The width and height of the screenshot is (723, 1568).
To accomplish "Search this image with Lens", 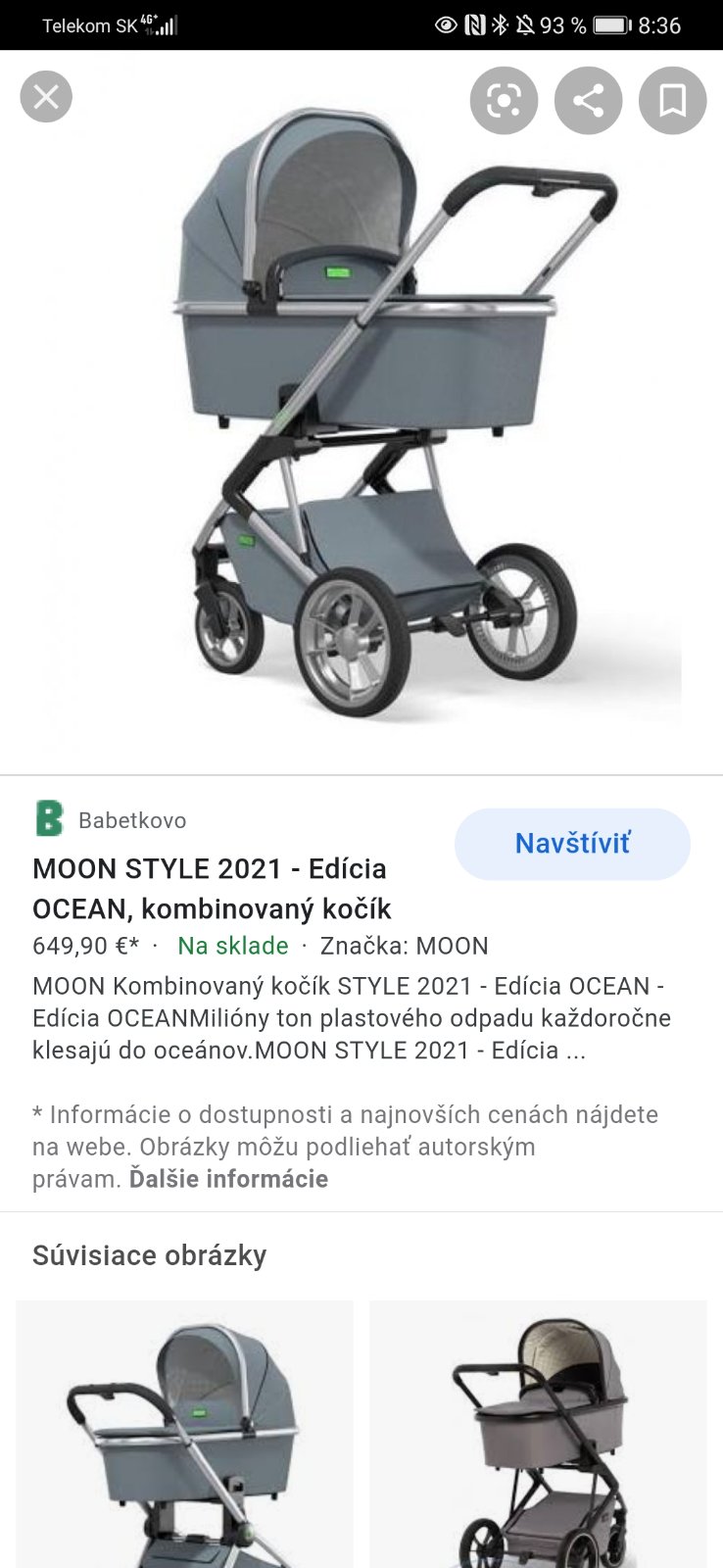I will (504, 100).
